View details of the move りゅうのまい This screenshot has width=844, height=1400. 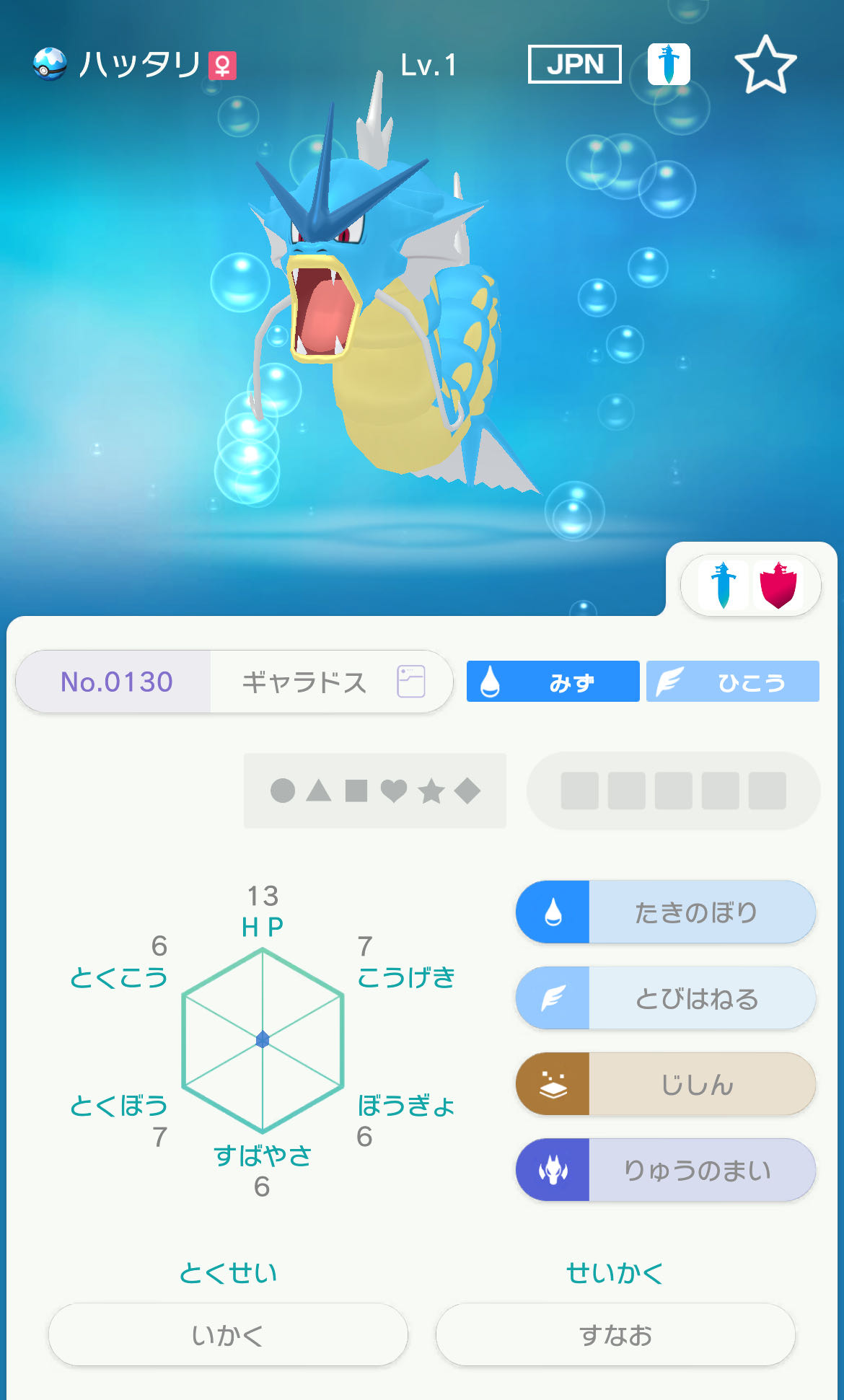pos(665,1170)
